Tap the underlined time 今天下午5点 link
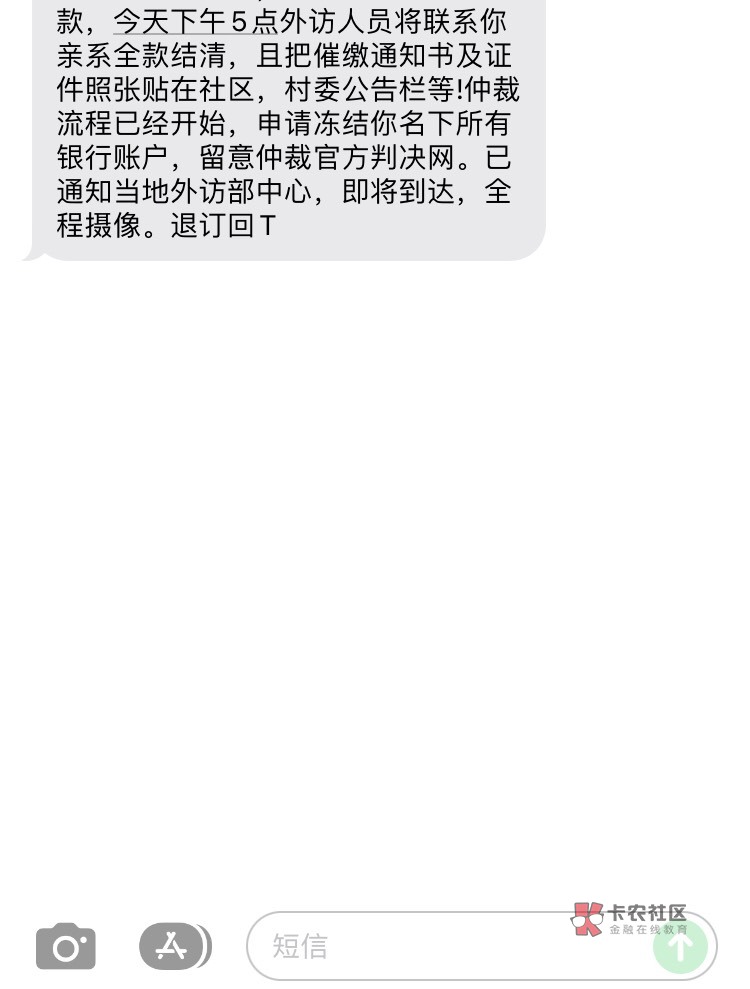This screenshot has height=989, width=750. [x=196, y=21]
